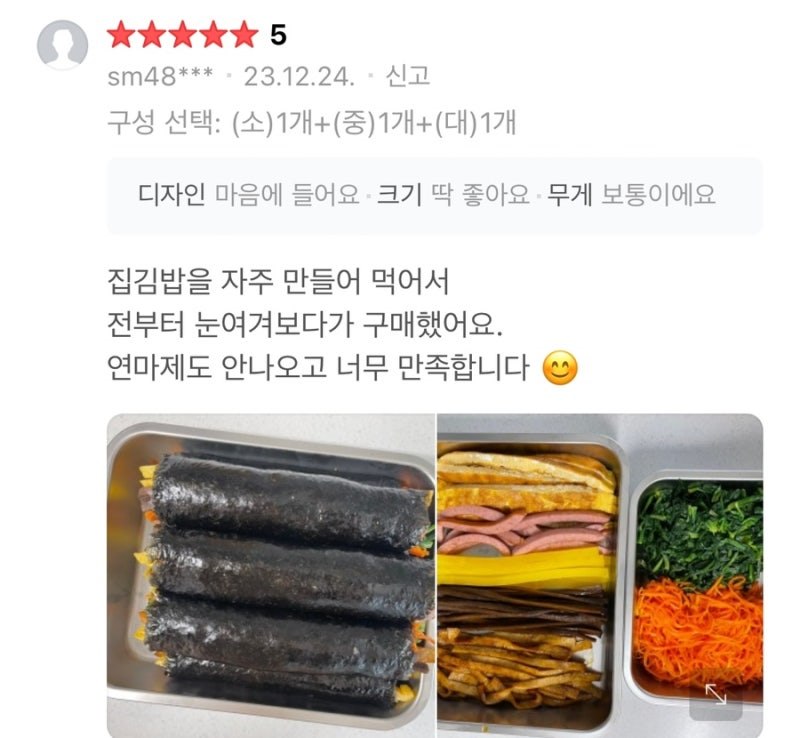Tap 신고 to report this review

pos(408,77)
